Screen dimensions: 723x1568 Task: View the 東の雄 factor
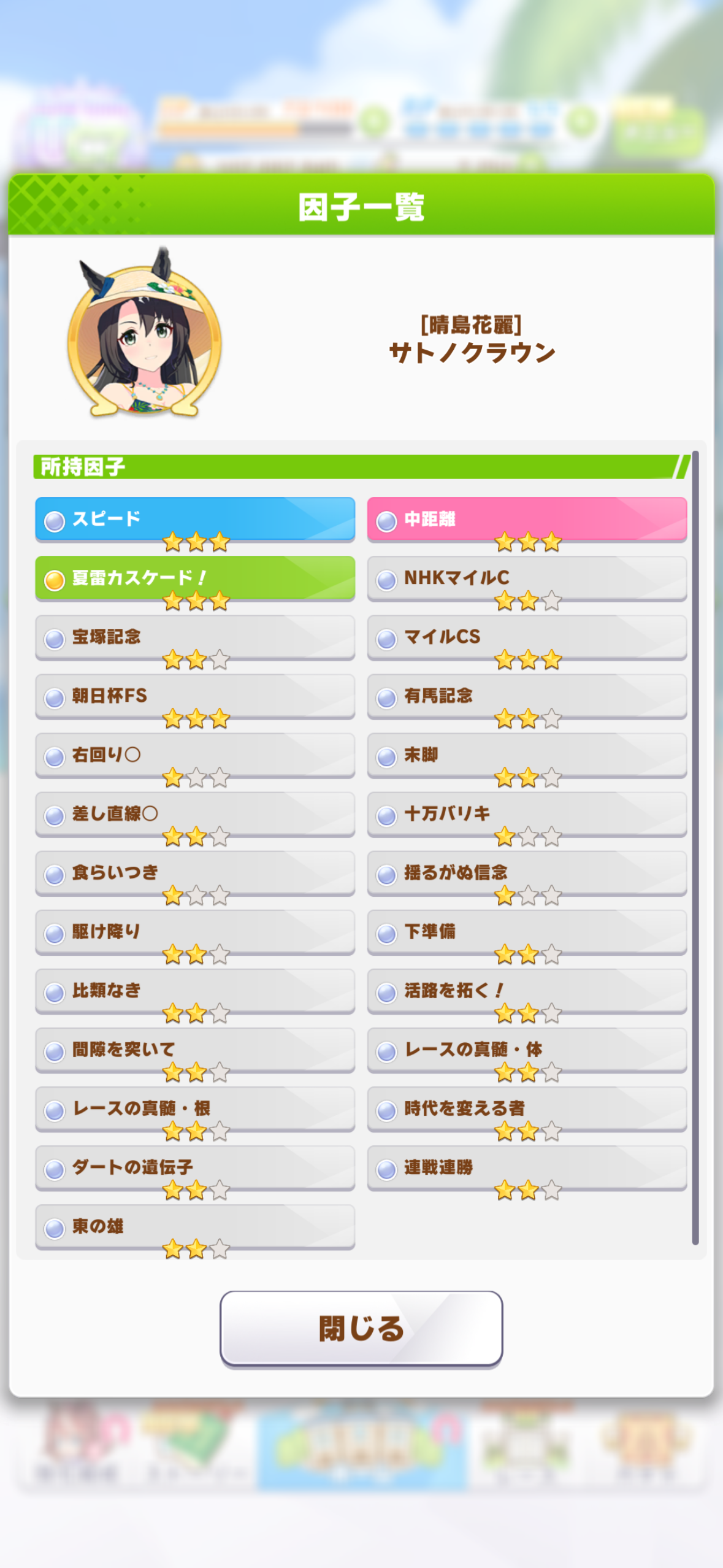pyautogui.click(x=195, y=1226)
